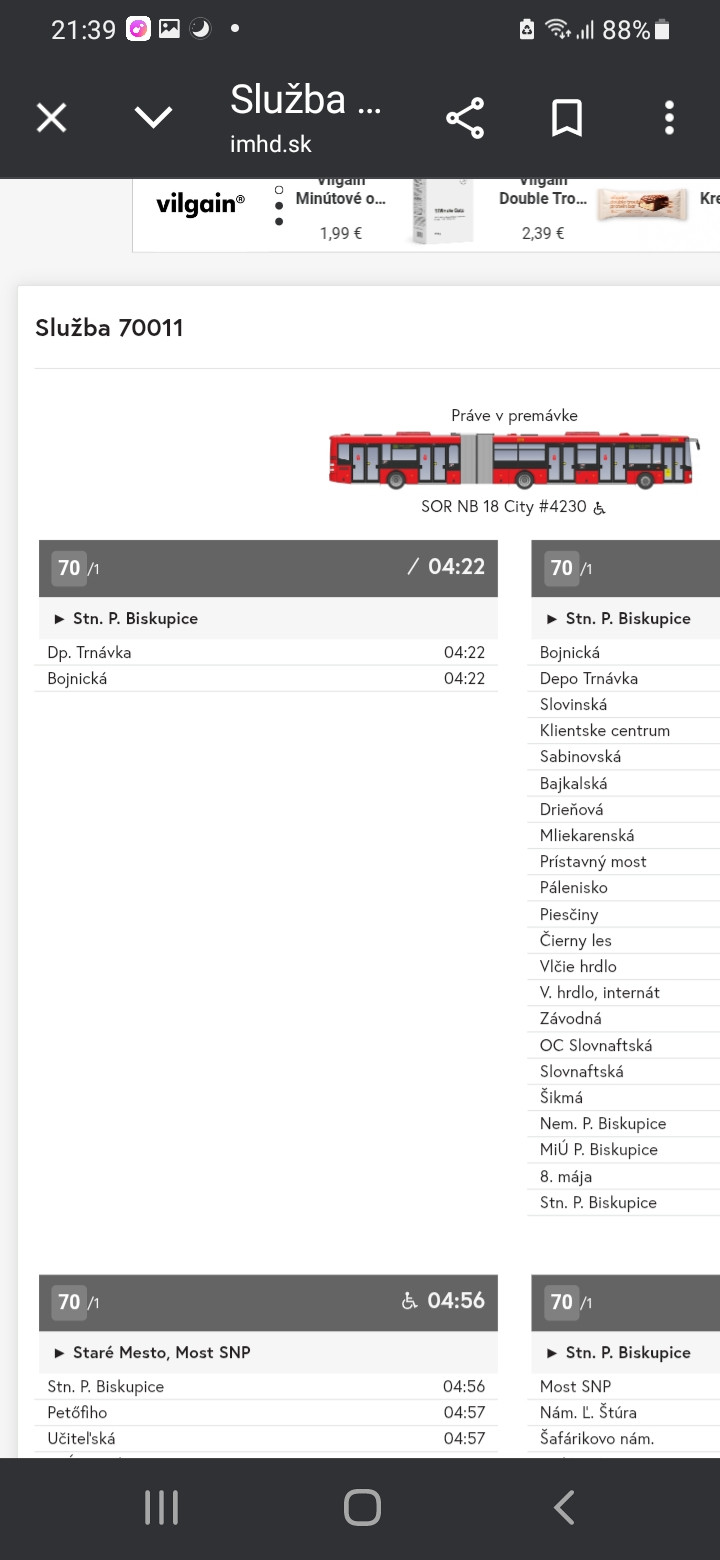Bookmark the imhd.sk page
The image size is (720, 1560).
[566, 118]
